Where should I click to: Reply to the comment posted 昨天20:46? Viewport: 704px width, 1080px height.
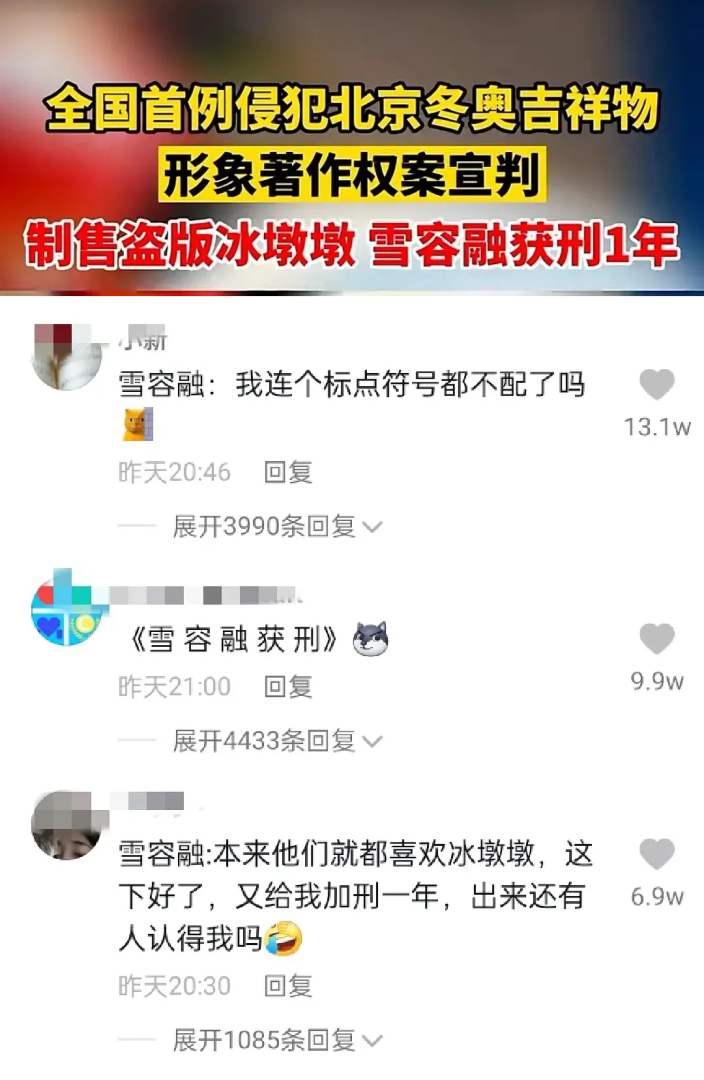tap(288, 472)
